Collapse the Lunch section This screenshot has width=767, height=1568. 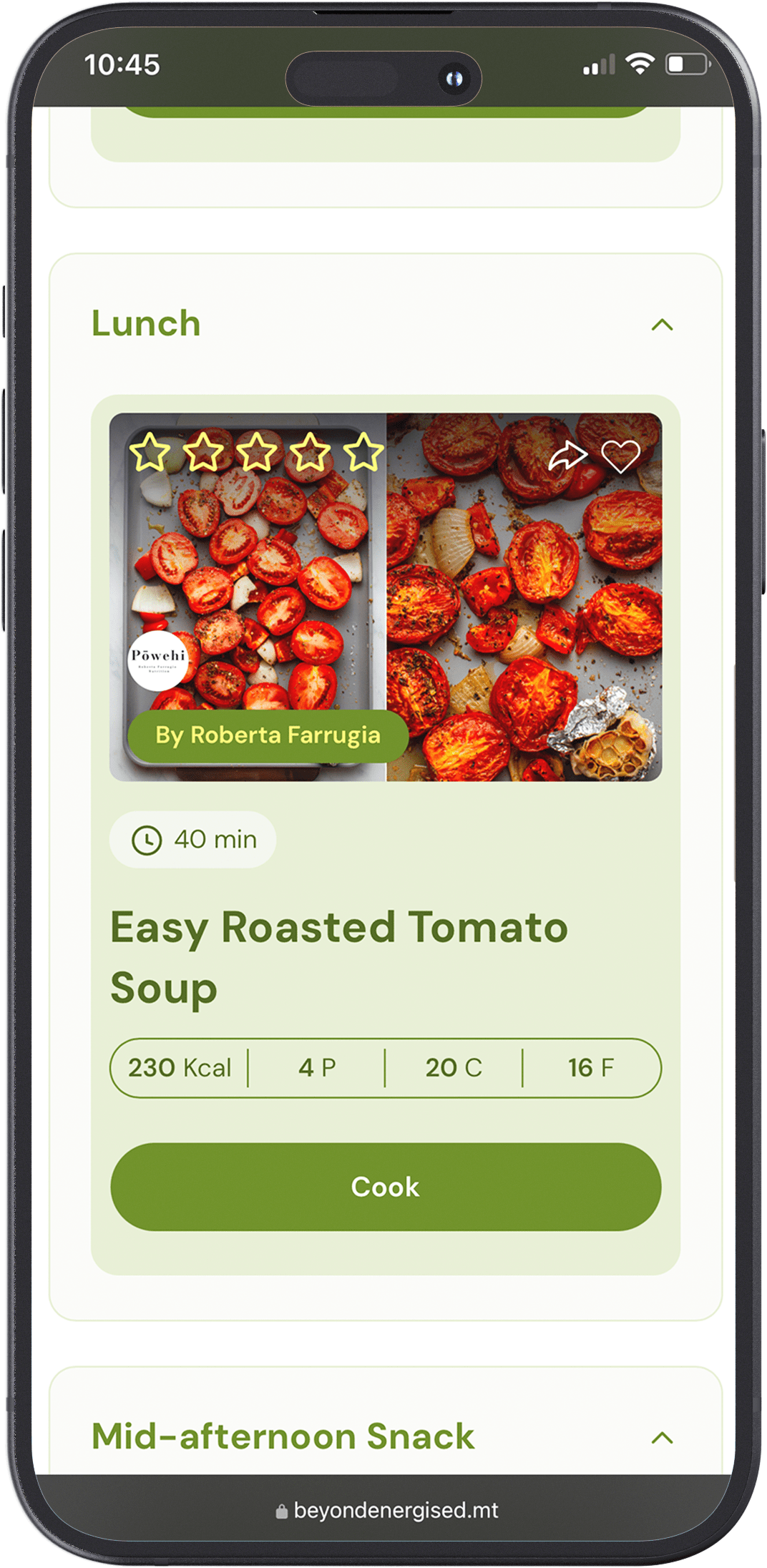[x=662, y=325]
